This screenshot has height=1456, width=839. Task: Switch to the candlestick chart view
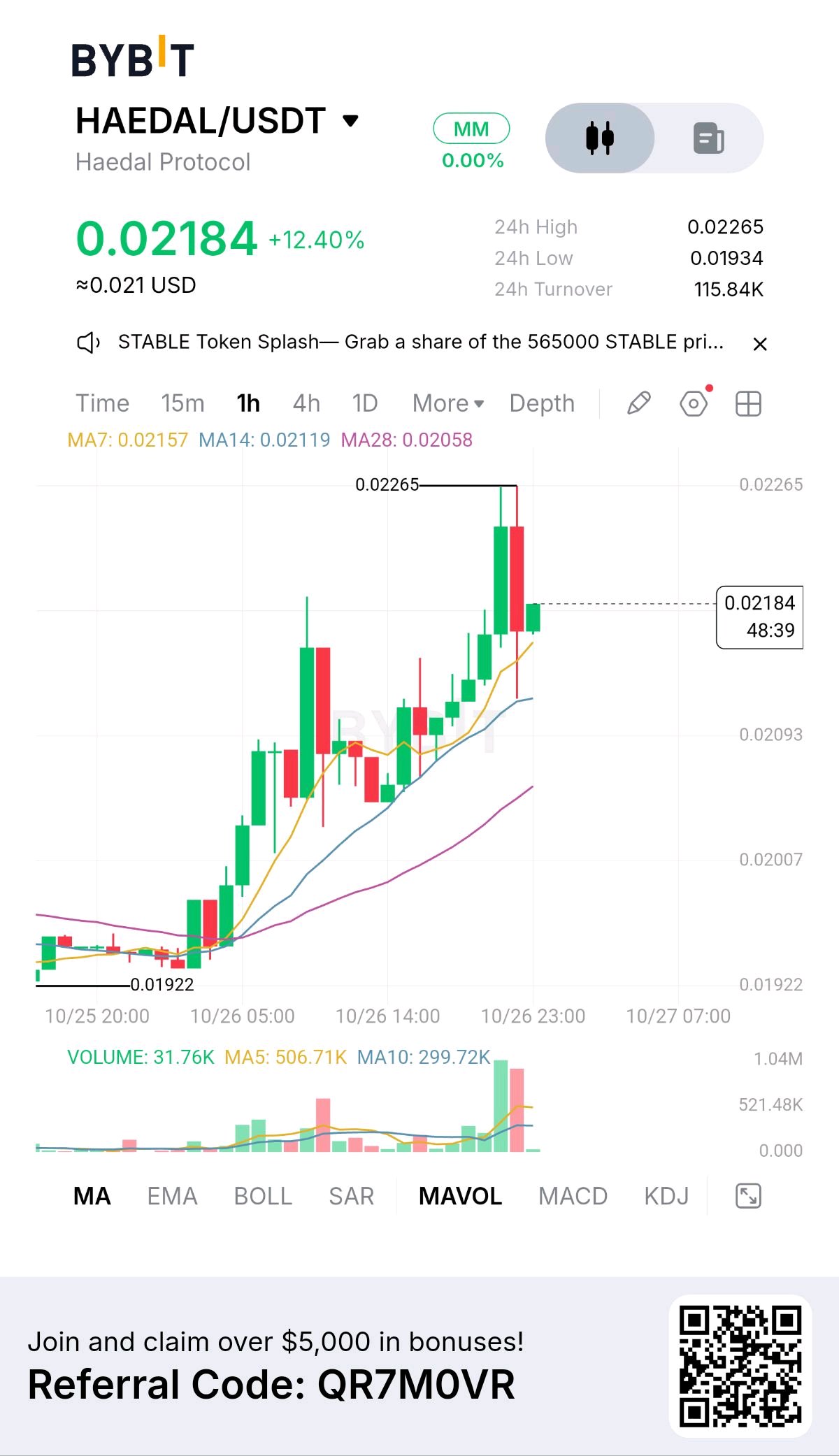[600, 138]
